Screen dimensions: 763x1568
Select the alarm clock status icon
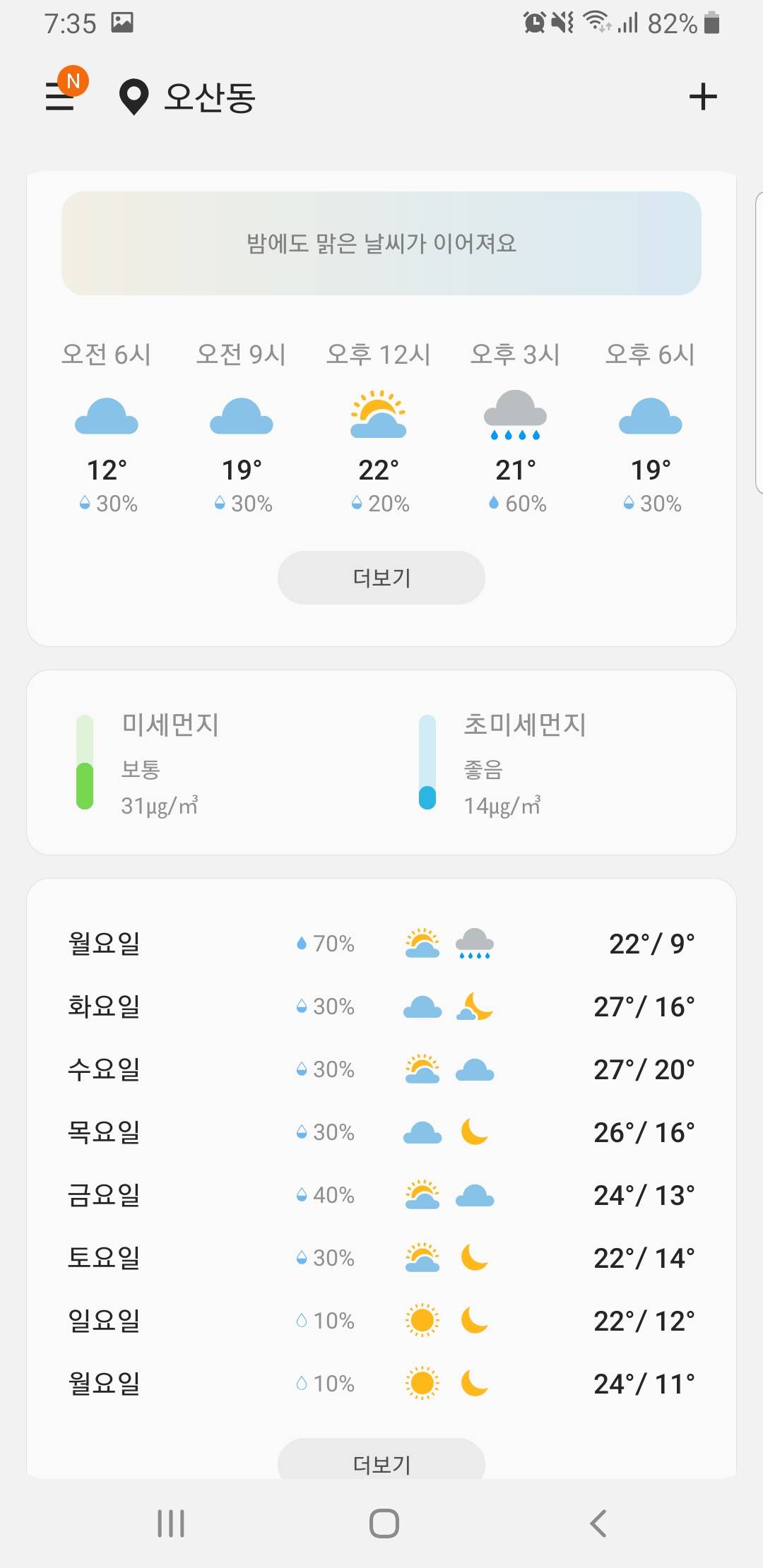[x=535, y=23]
